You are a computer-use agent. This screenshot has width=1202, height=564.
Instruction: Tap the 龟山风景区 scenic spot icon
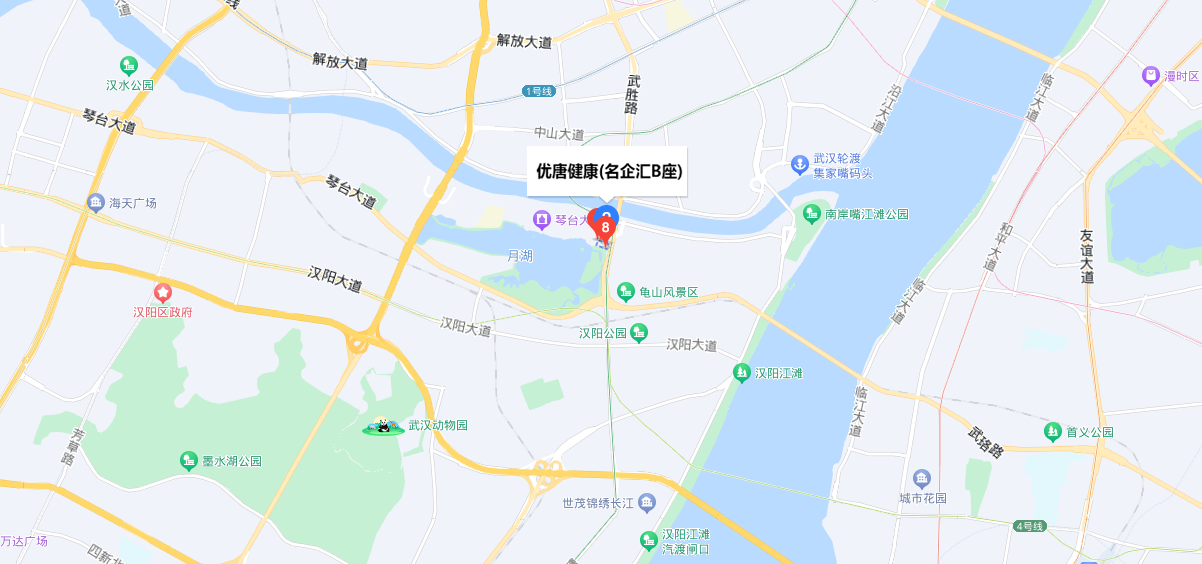(626, 292)
